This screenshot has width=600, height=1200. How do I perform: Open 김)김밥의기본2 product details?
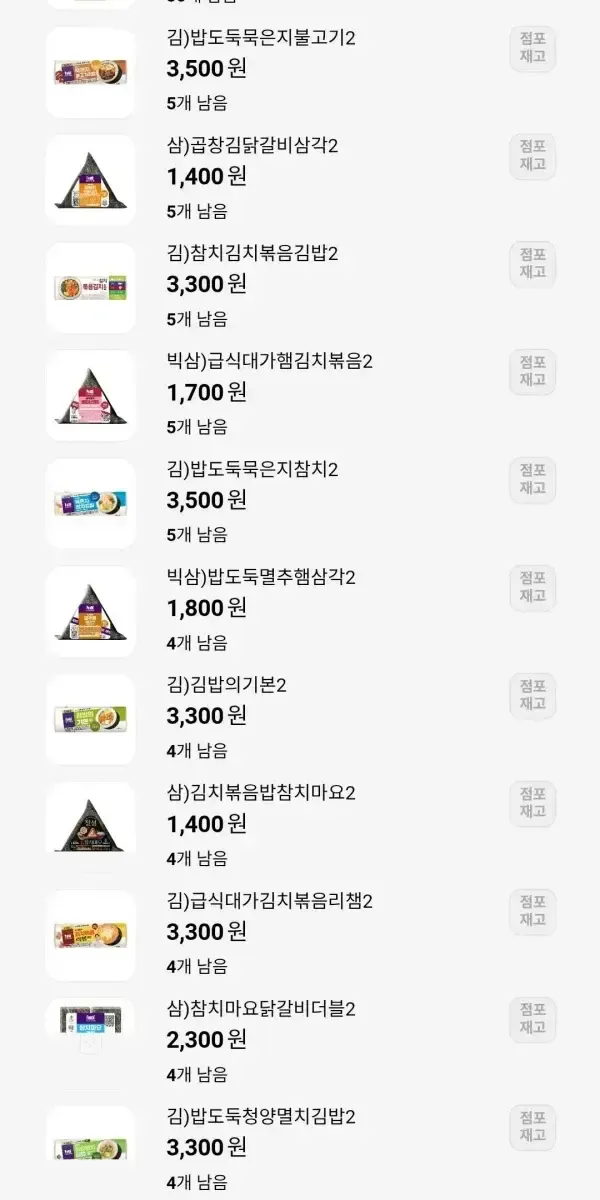[228, 686]
